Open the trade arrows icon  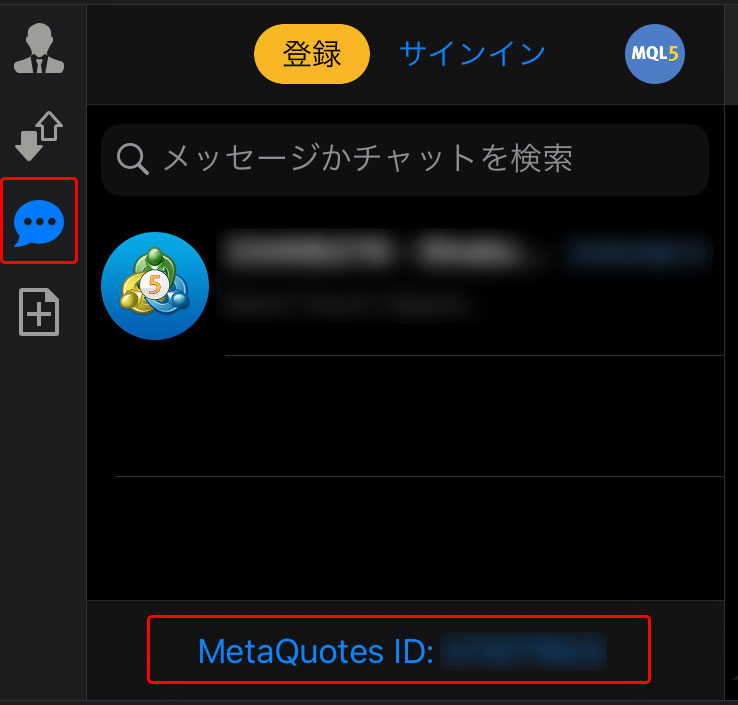(39, 137)
